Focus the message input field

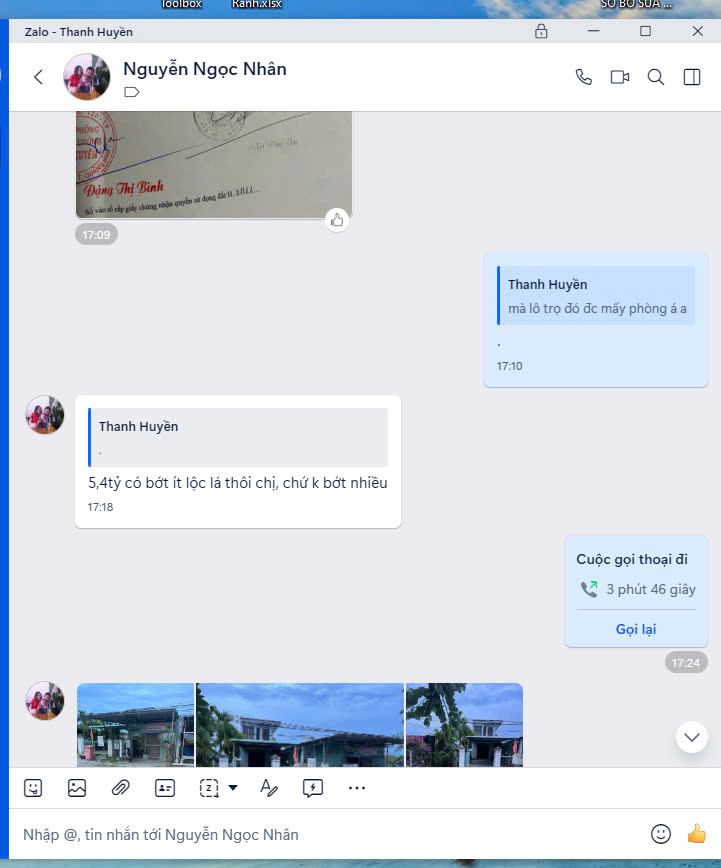click(320, 834)
